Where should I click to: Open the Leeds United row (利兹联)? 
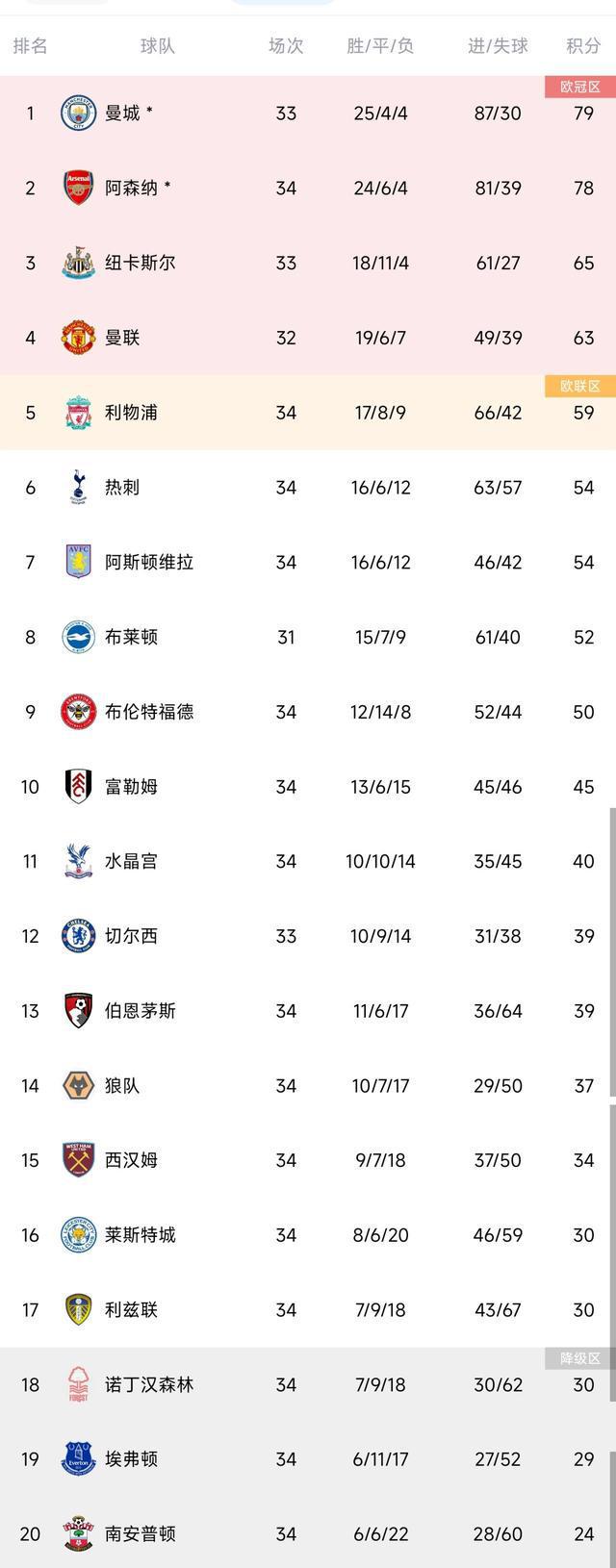click(x=131, y=1310)
